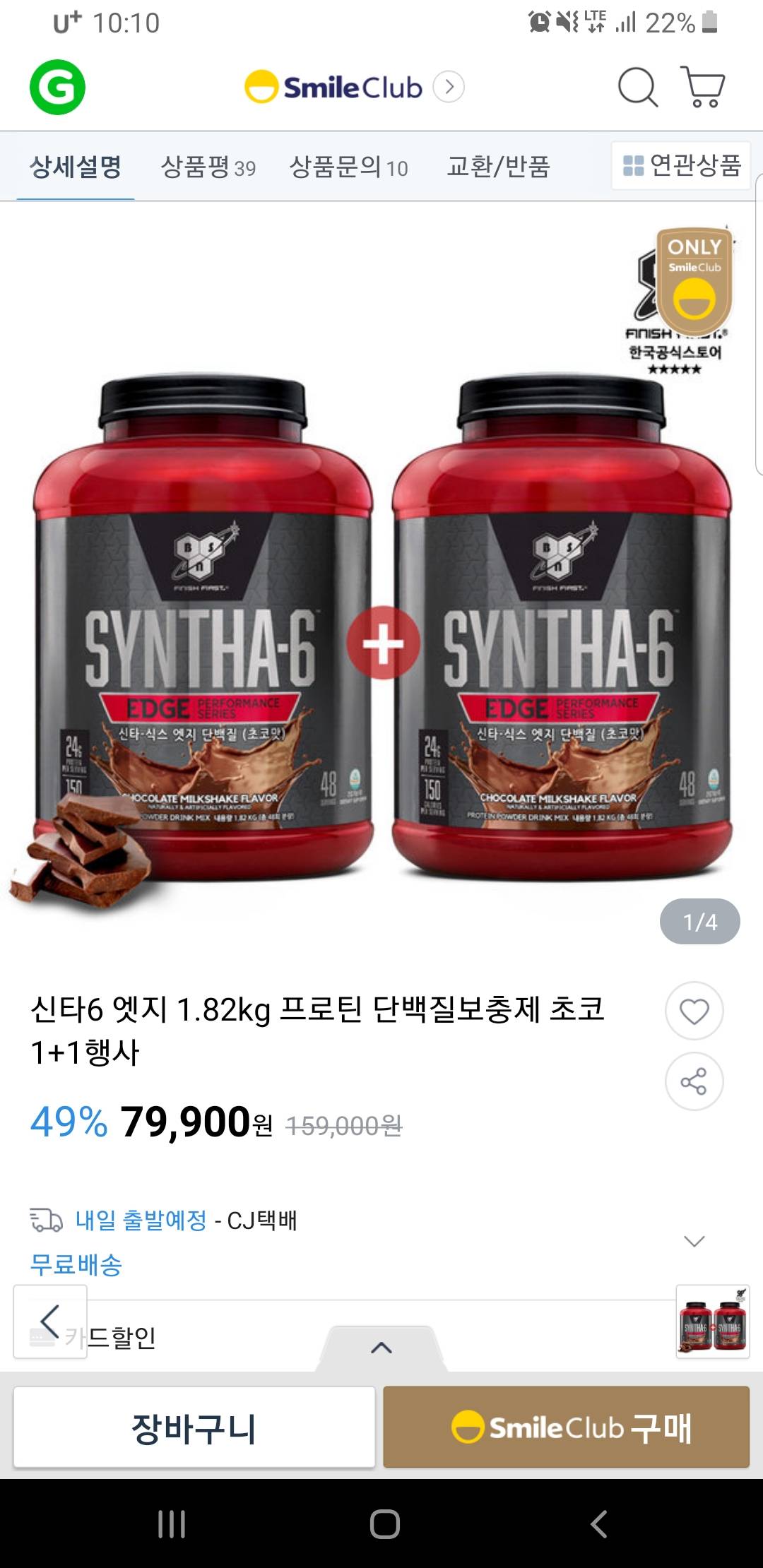Viewport: 763px width, 1568px height.
Task: Switch to the 교환/반품 tab
Action: pyautogui.click(x=498, y=167)
